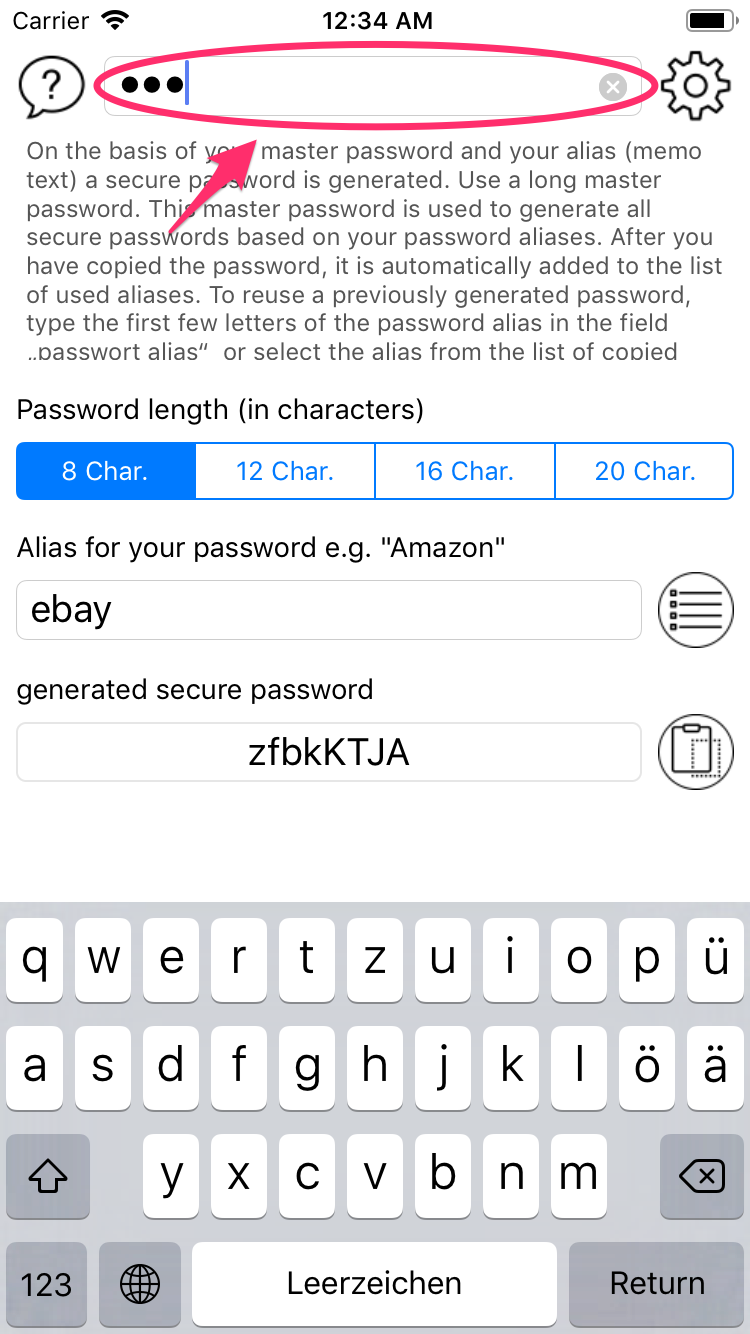The height and width of the screenshot is (1334, 750).
Task: Switch to 16 Char. length
Action: [464, 471]
